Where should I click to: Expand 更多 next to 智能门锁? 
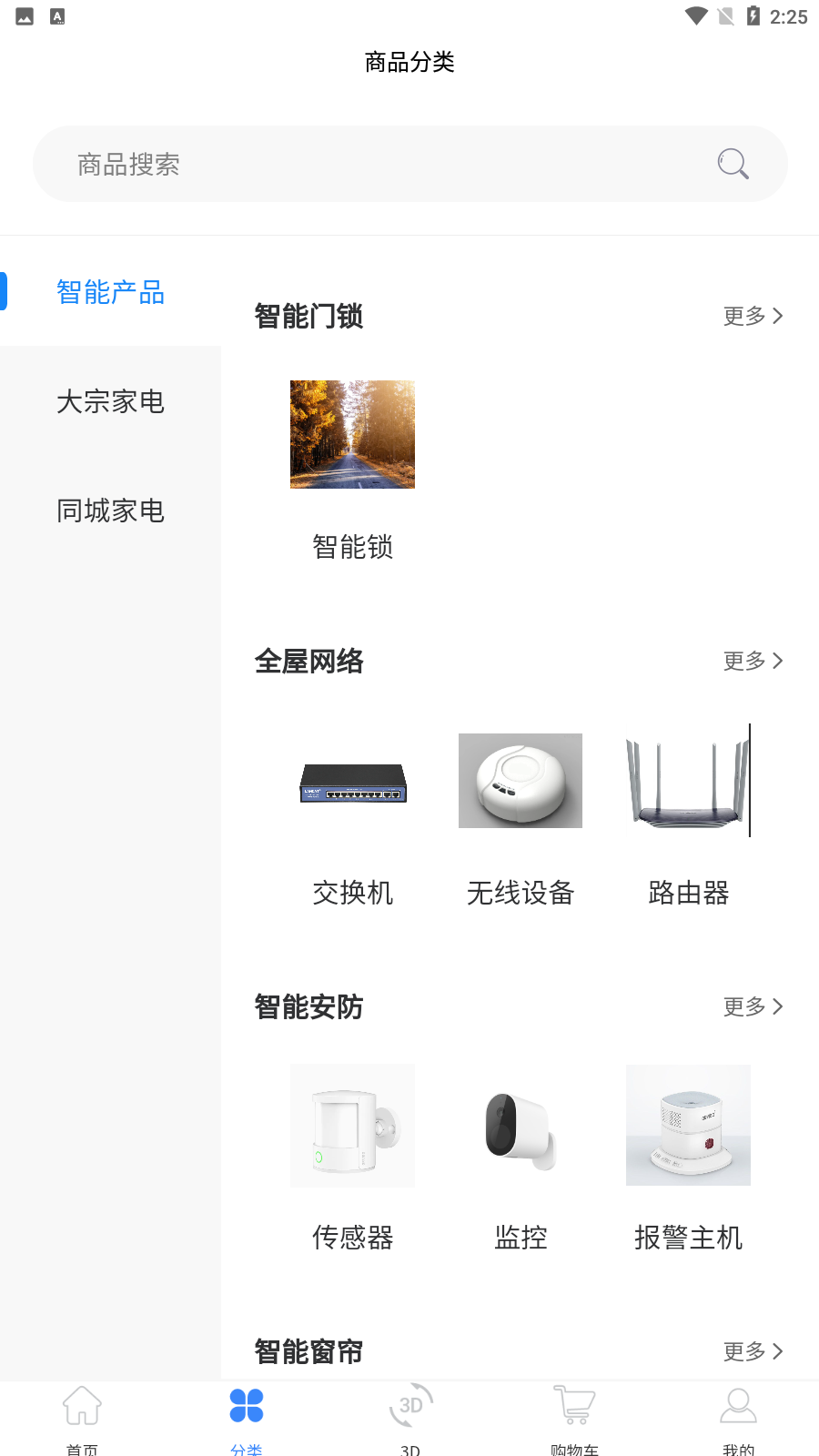click(x=753, y=316)
